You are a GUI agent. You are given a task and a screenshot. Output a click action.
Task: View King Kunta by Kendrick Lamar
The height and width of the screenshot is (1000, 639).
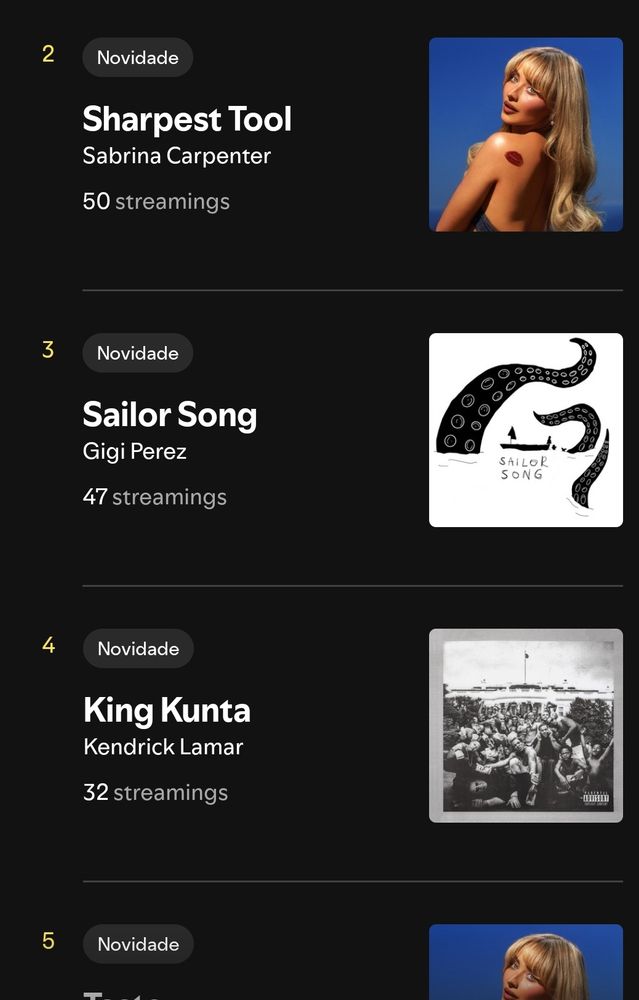pos(167,711)
